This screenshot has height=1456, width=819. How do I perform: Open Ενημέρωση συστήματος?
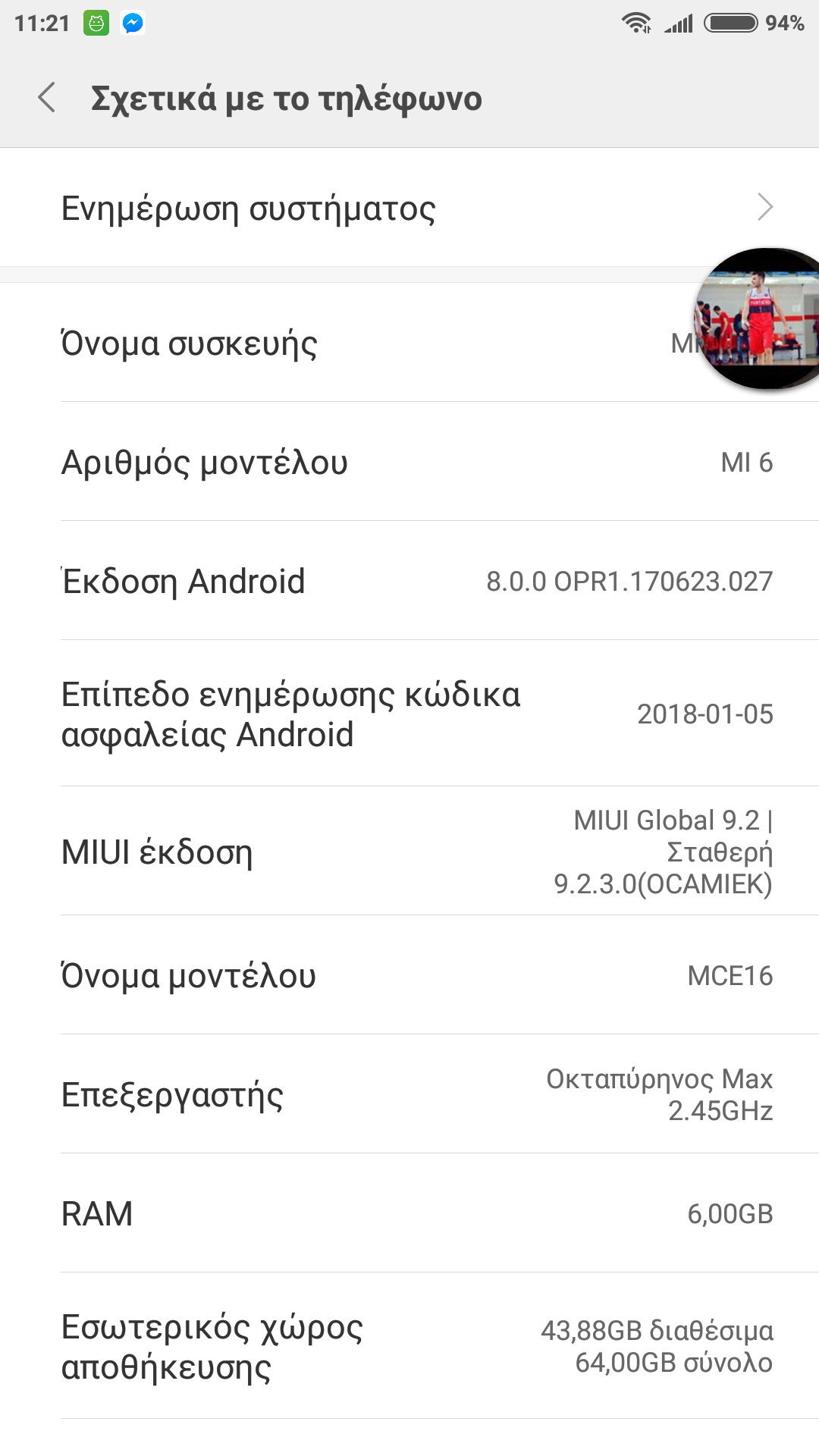pyautogui.click(x=409, y=208)
